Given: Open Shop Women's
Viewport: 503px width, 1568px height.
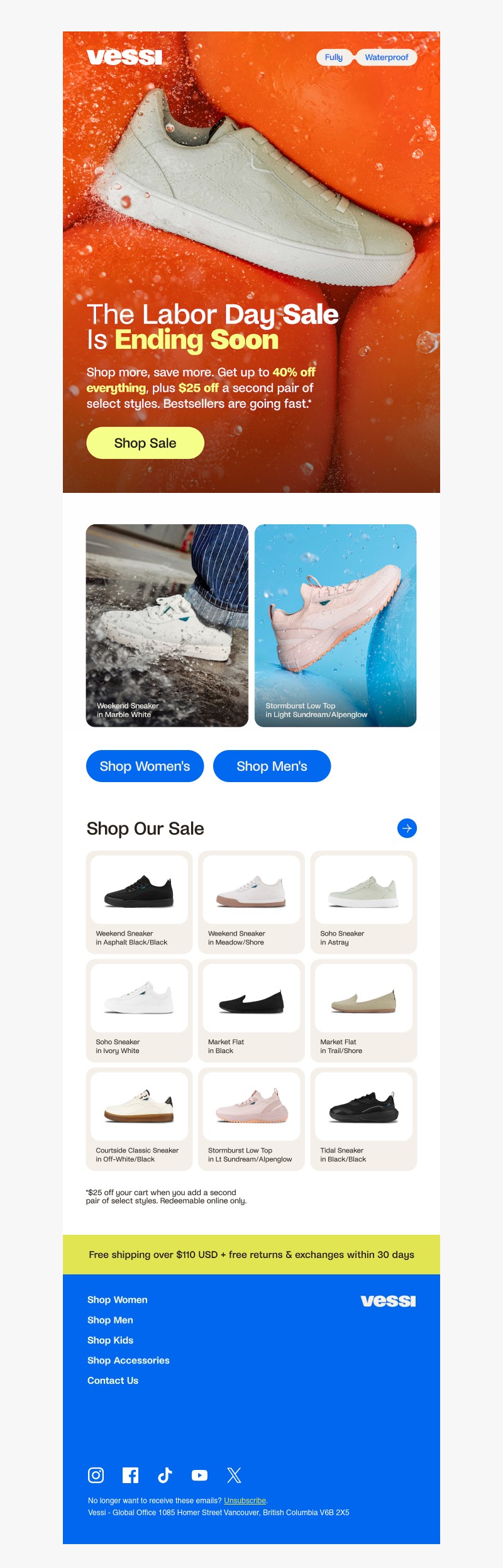Looking at the screenshot, I should (x=145, y=766).
